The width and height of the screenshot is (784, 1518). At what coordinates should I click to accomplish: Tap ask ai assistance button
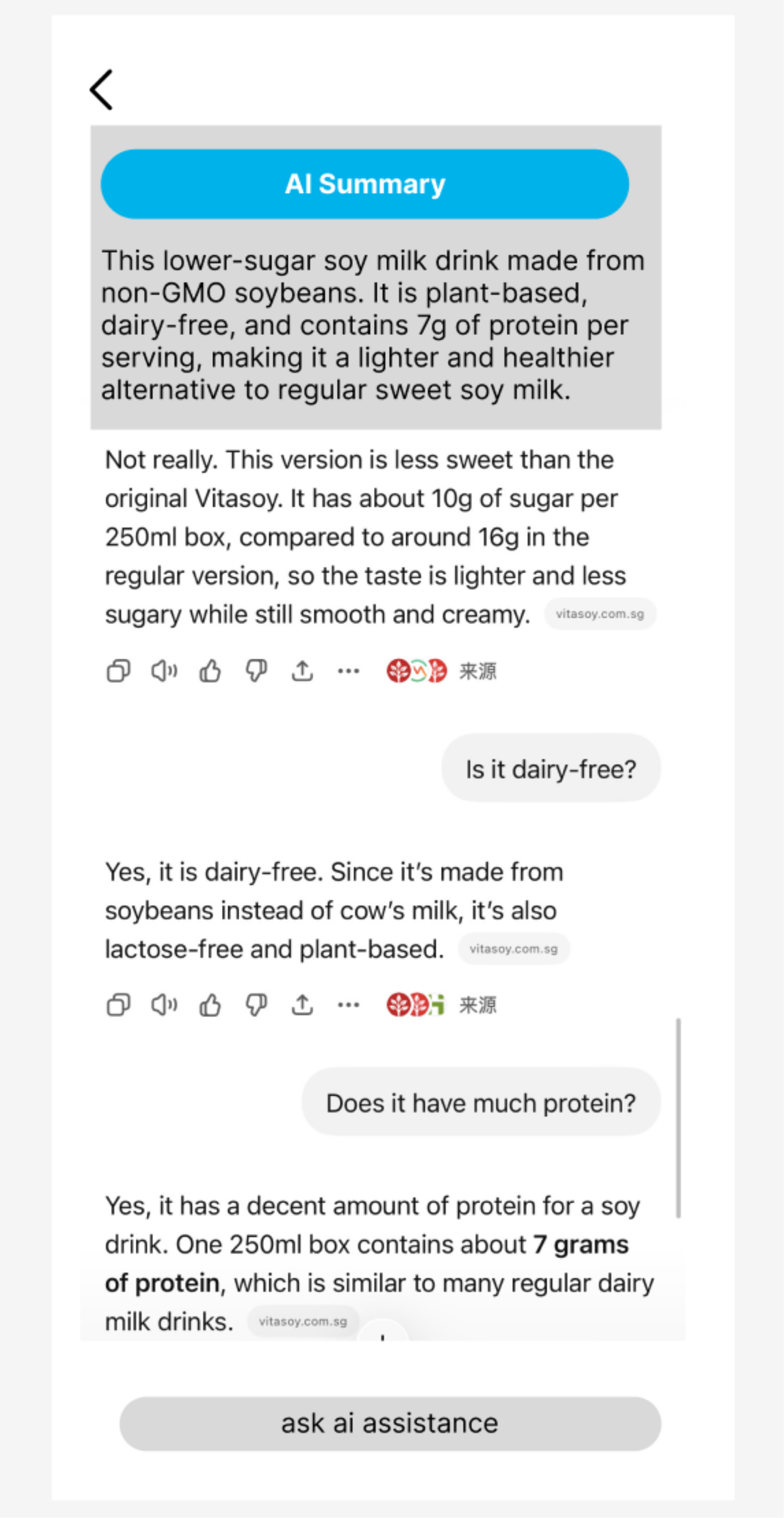[x=390, y=1424]
